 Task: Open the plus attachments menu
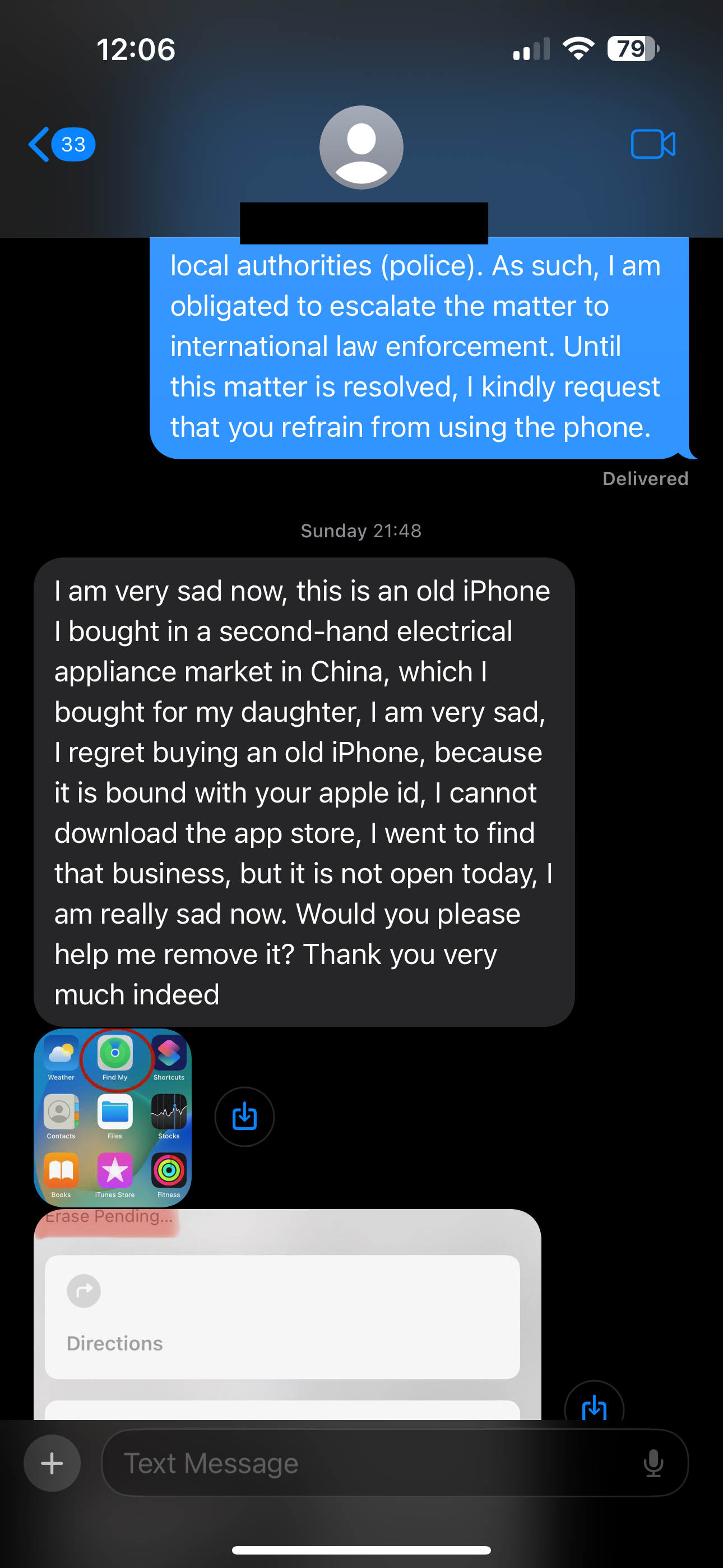52,1463
